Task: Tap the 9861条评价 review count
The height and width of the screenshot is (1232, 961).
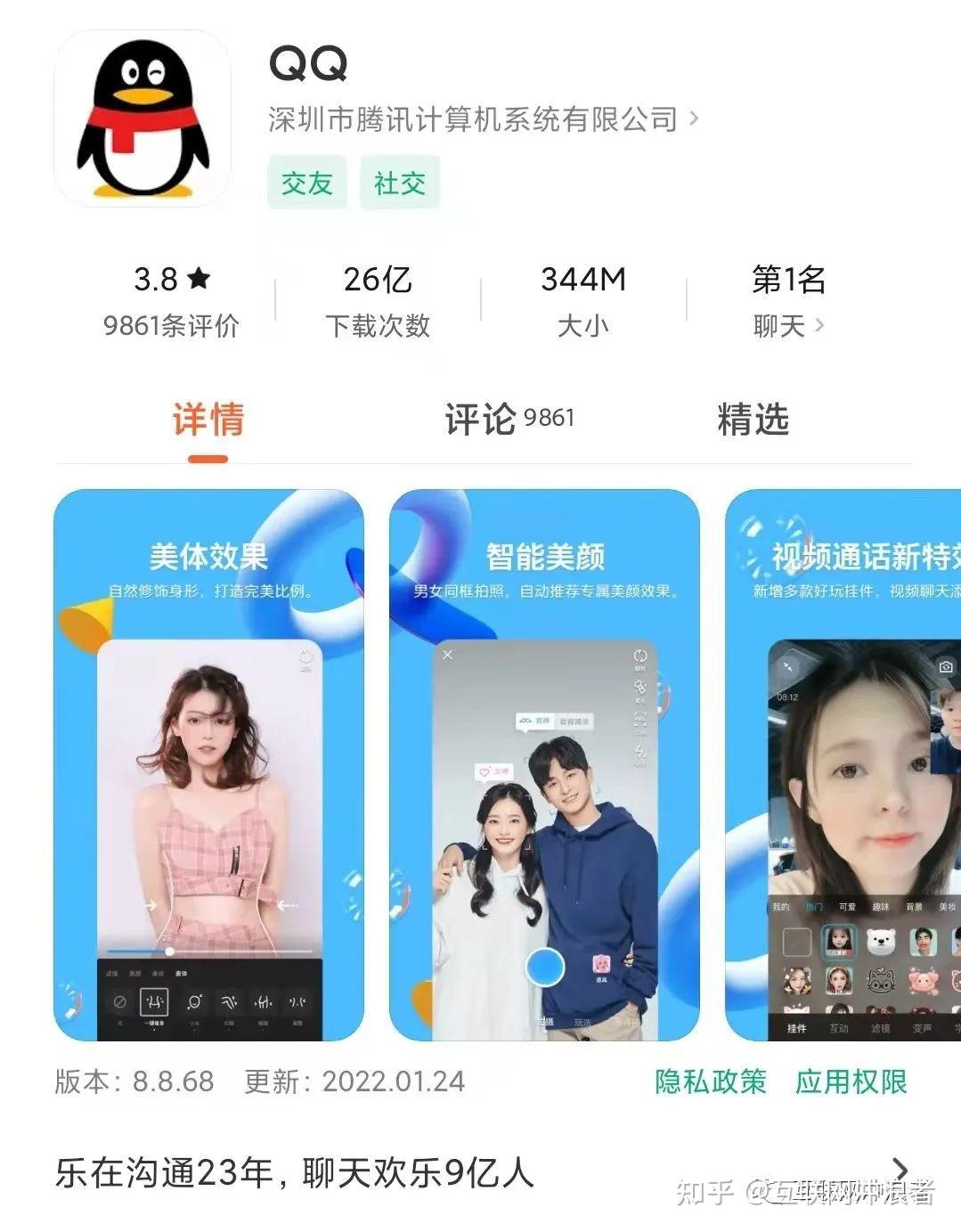Action: click(169, 325)
